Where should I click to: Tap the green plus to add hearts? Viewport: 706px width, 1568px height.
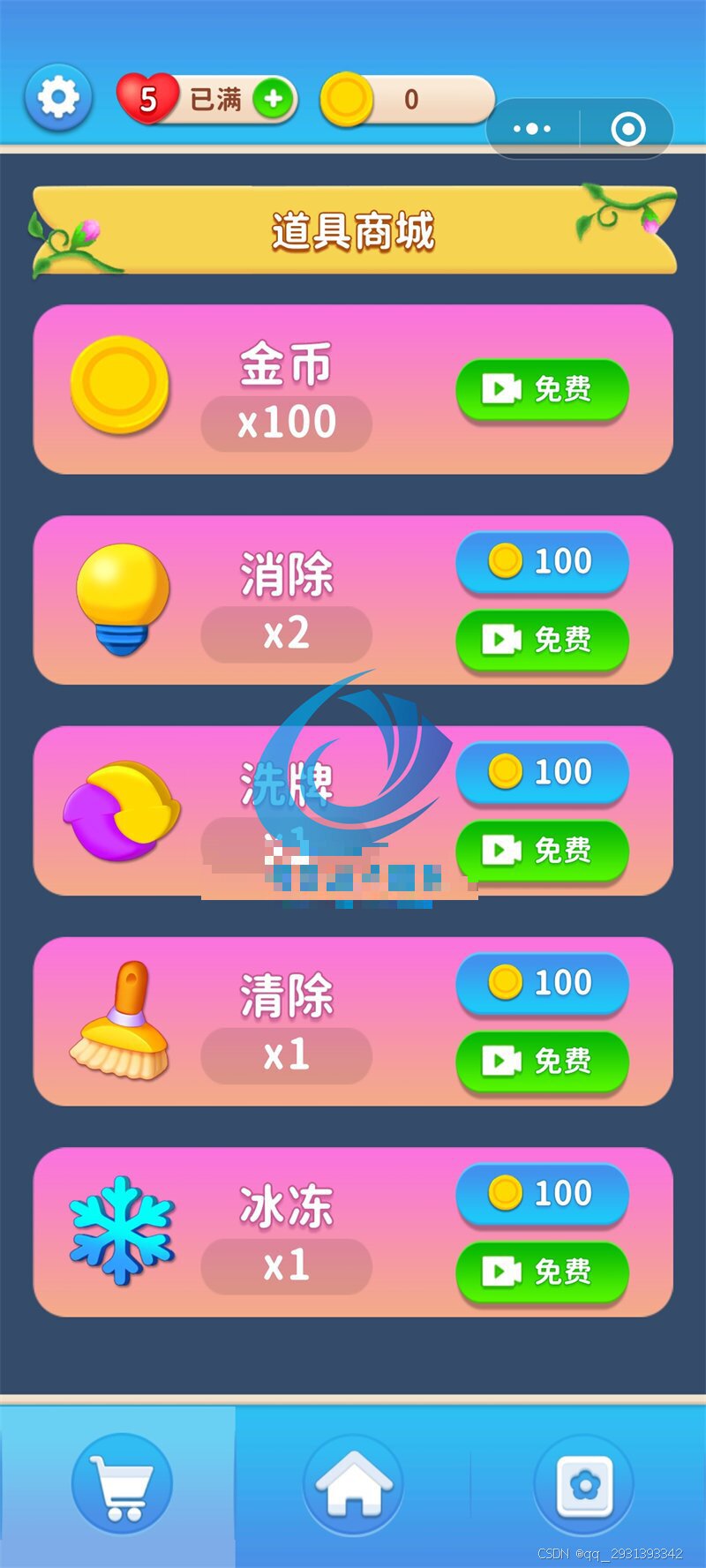point(274,99)
